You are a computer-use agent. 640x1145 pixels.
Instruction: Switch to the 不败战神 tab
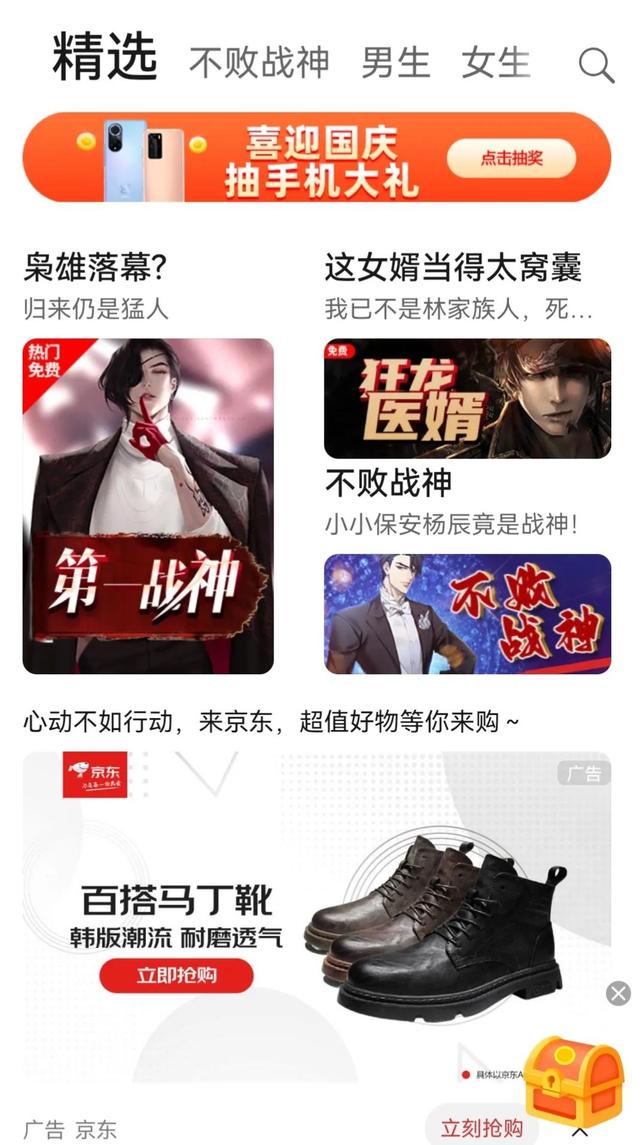(259, 63)
